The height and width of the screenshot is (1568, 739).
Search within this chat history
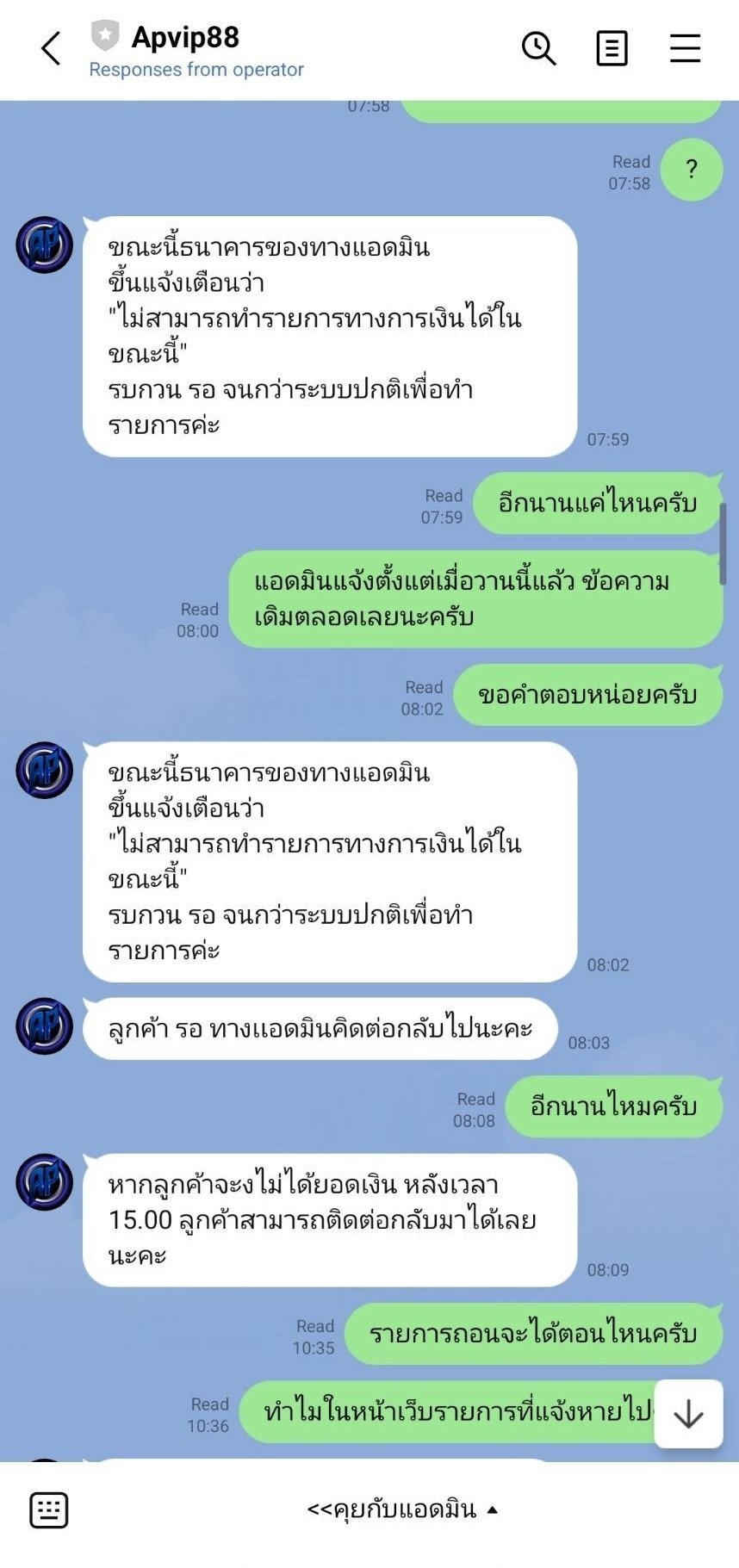(x=539, y=48)
